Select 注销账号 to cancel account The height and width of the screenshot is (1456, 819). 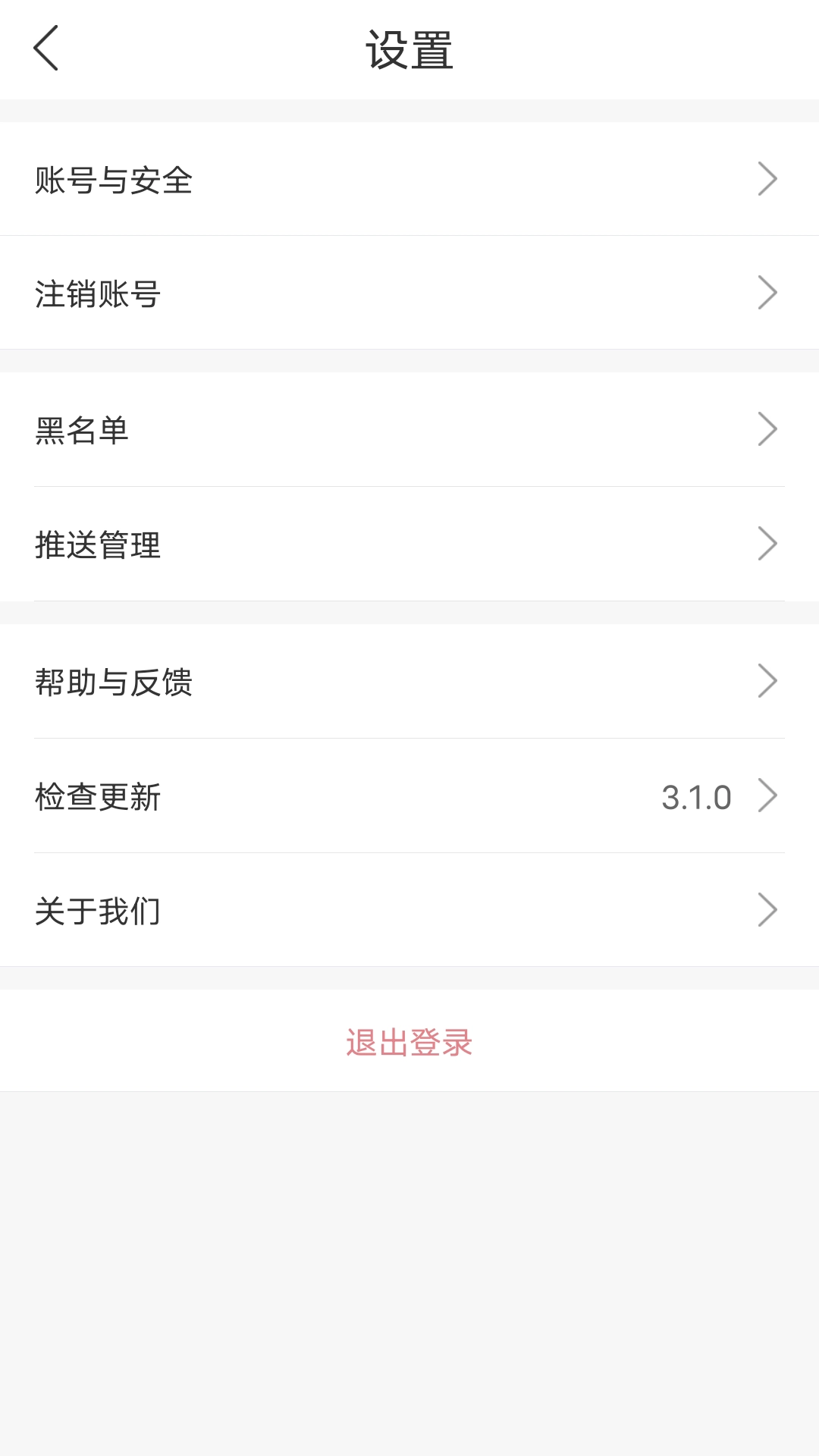pyautogui.click(x=409, y=292)
